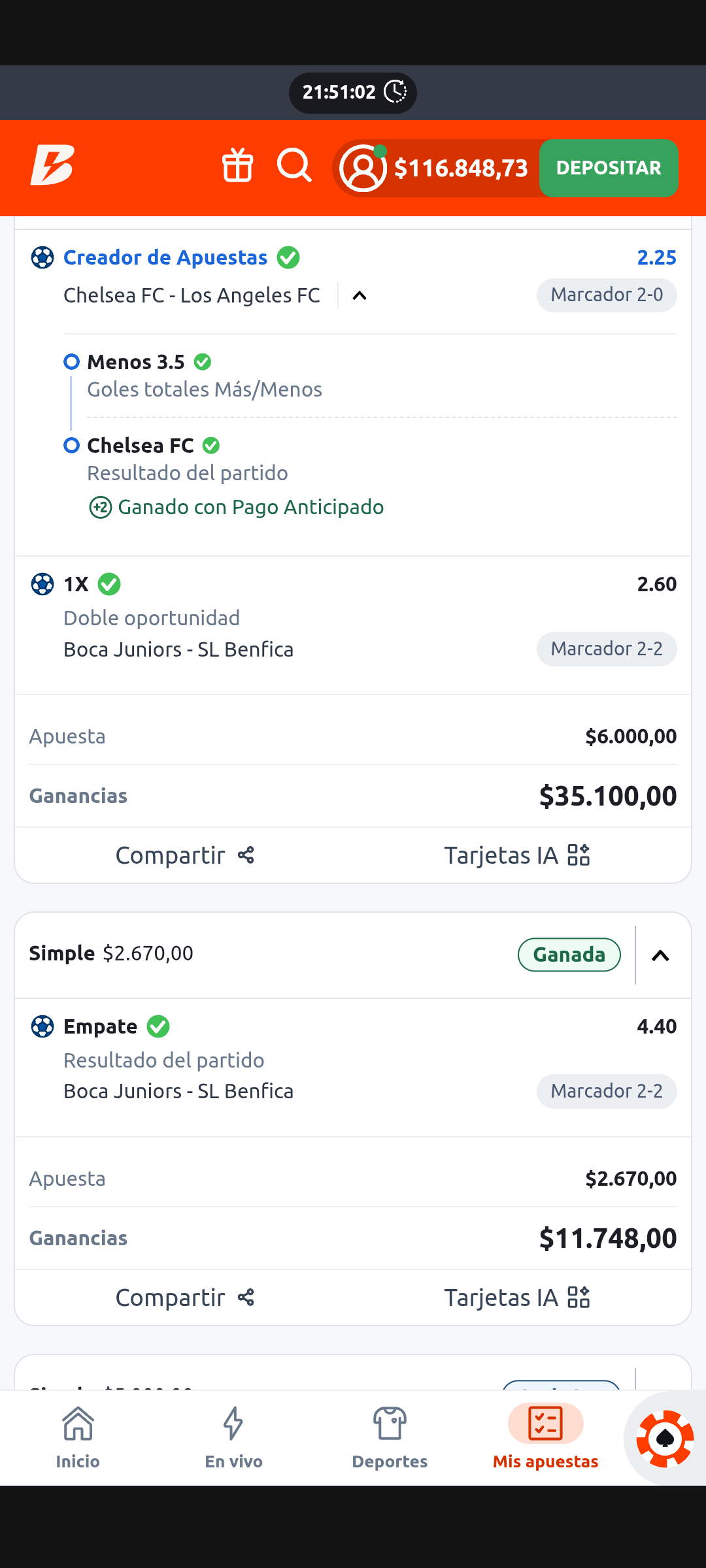The height and width of the screenshot is (1568, 706).
Task: Open Tarjetas IA for the $2.670,00 bet
Action: [x=517, y=1298]
